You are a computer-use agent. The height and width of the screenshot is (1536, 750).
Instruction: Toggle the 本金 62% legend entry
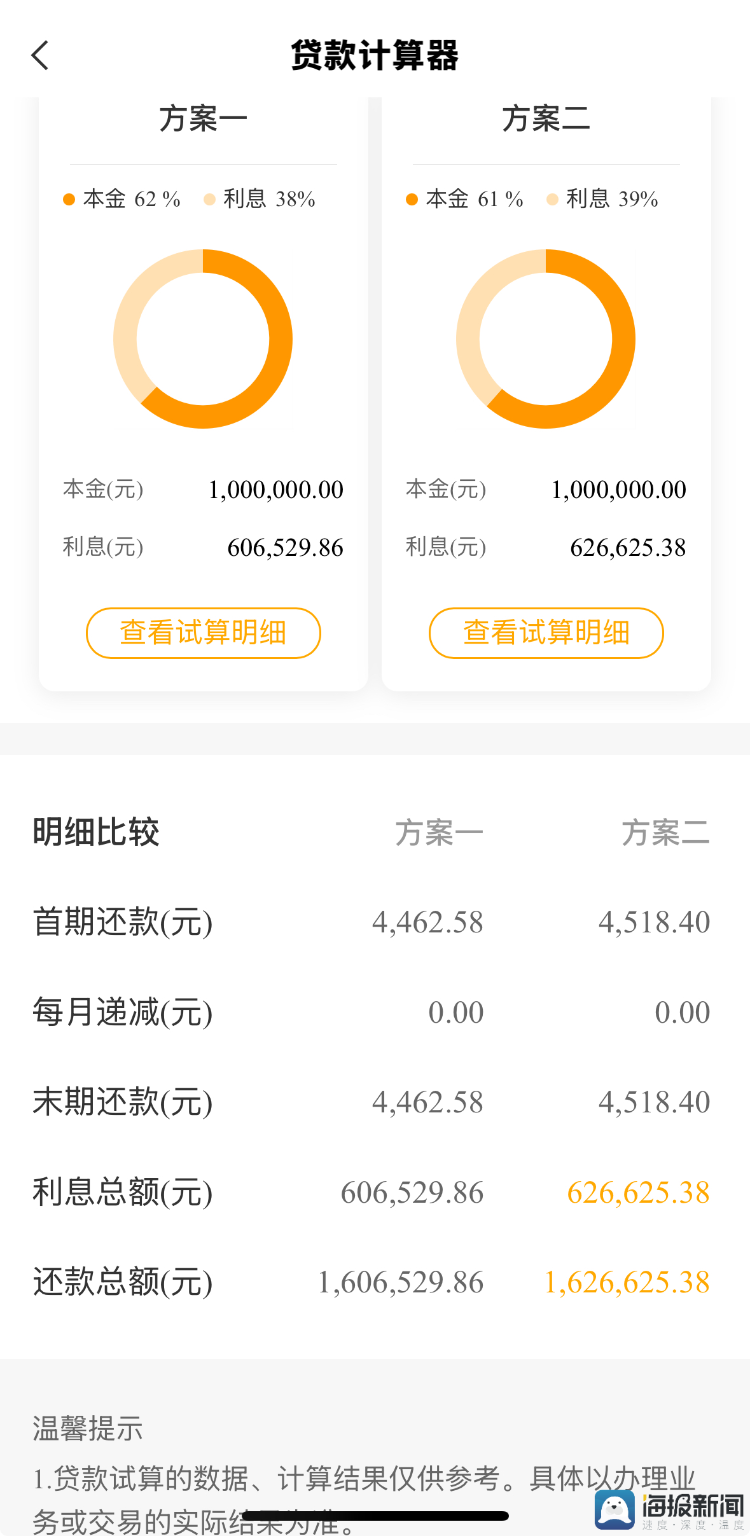pos(122,199)
